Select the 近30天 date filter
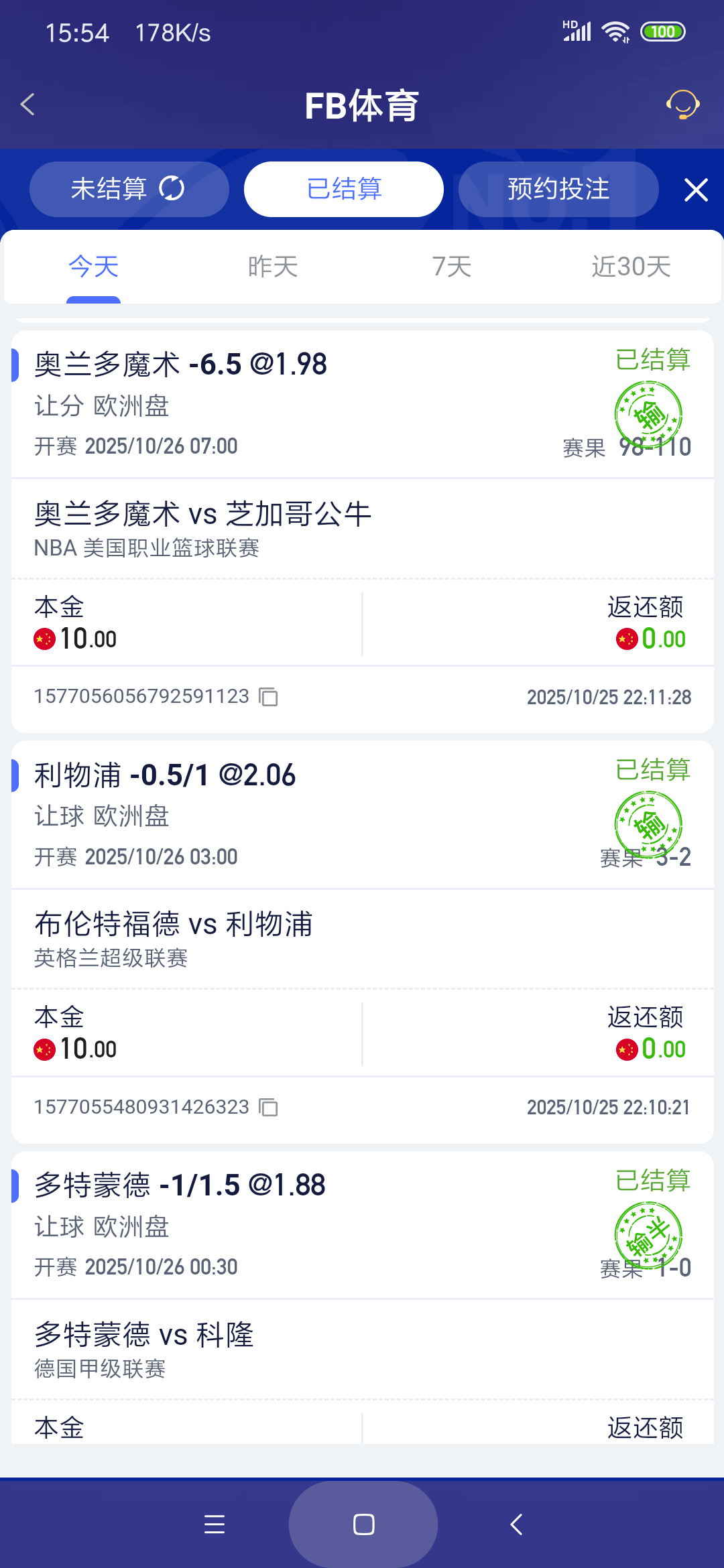 pos(630,266)
